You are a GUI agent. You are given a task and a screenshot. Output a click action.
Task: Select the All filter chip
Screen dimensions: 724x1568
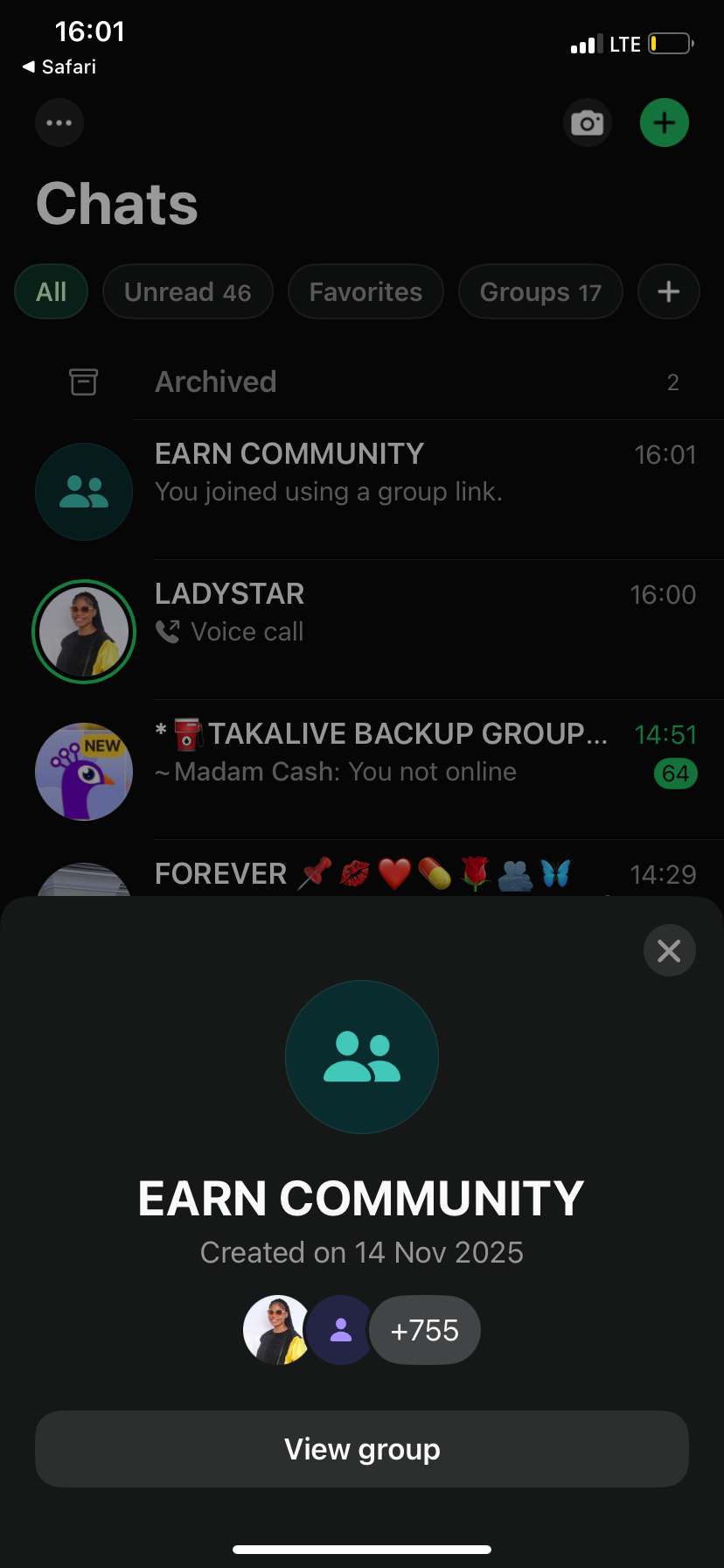pyautogui.click(x=52, y=292)
